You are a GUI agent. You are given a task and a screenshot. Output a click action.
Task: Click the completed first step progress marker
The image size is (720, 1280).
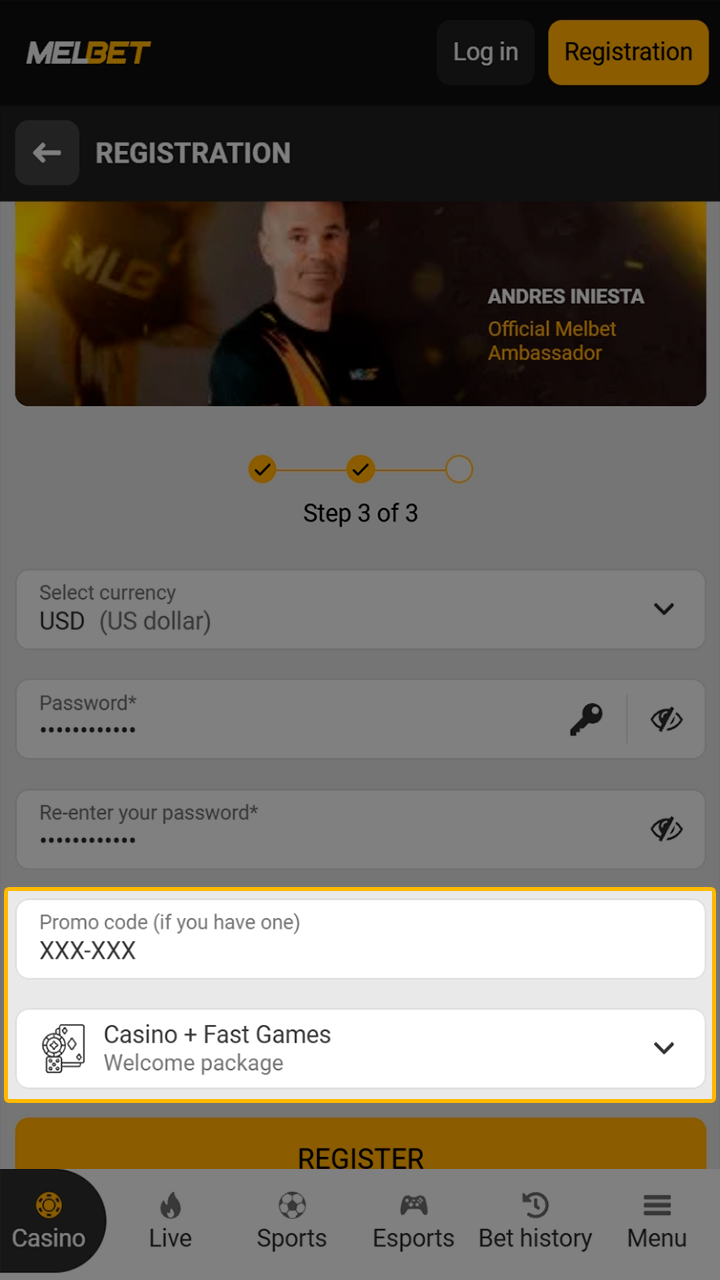pyautogui.click(x=262, y=468)
